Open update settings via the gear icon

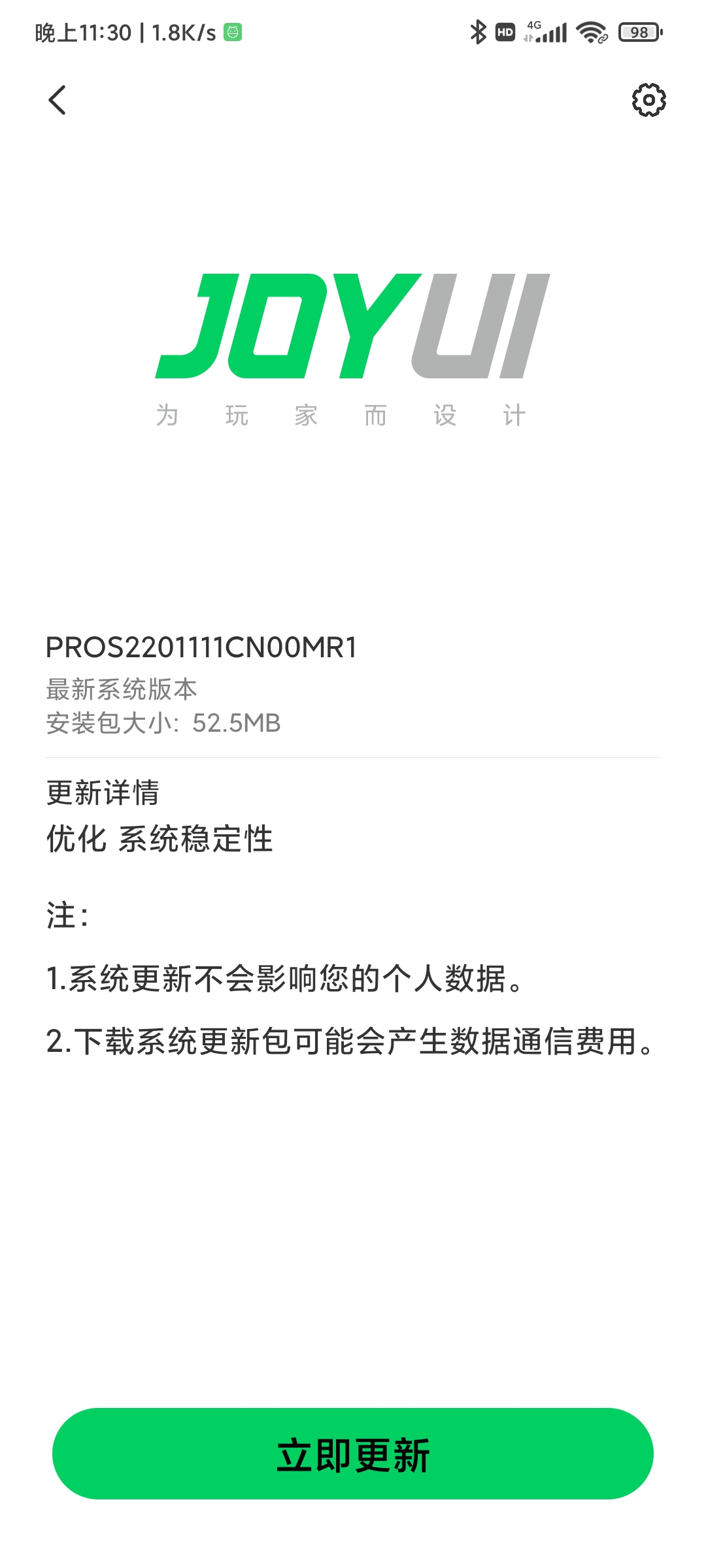pos(648,100)
